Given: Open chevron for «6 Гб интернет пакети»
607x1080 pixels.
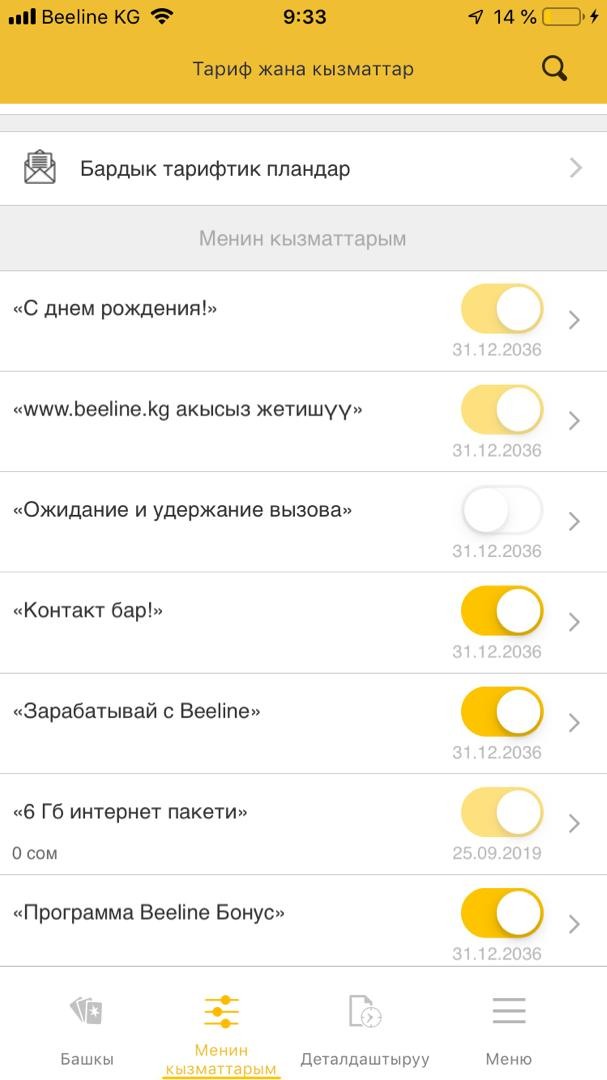Looking at the screenshot, I should click(x=574, y=824).
